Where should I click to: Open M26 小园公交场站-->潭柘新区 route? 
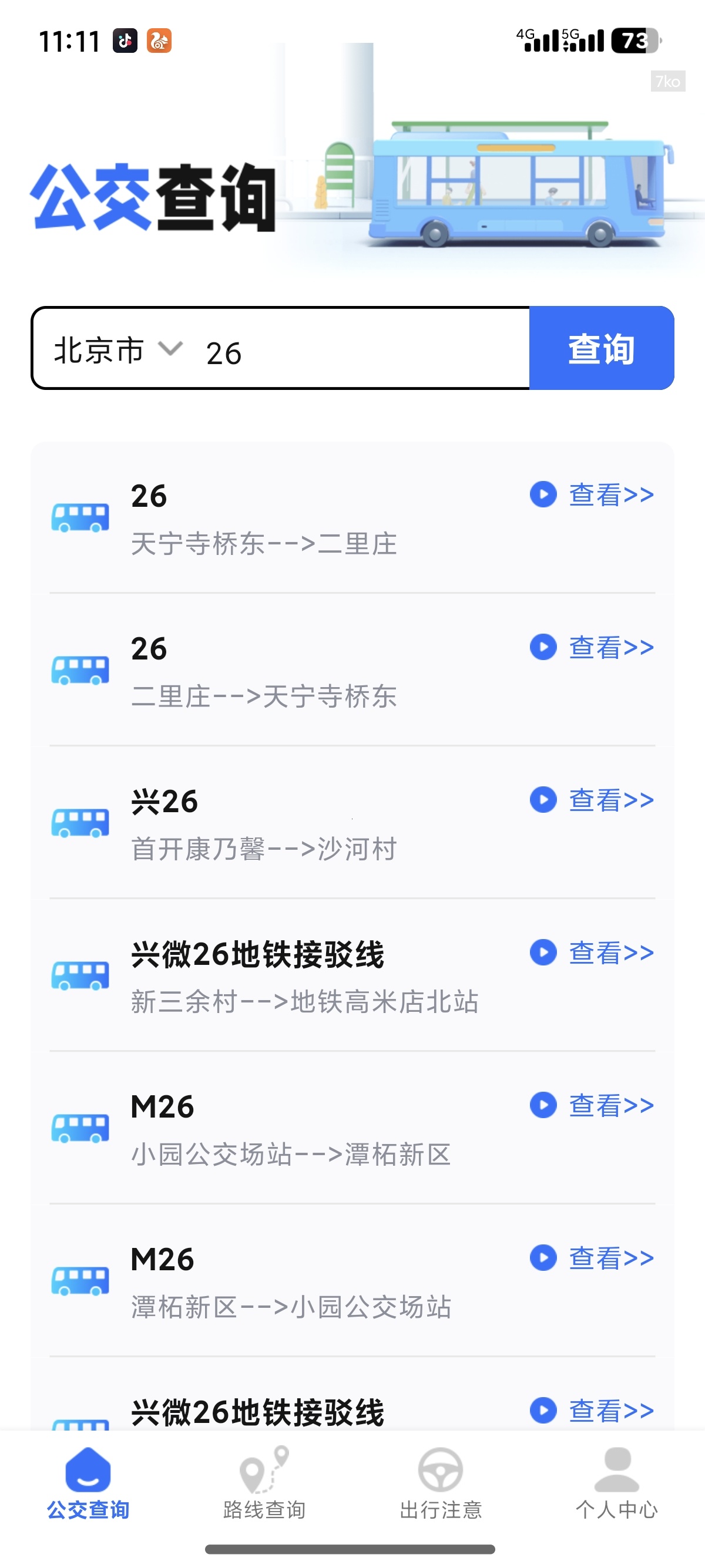[x=592, y=1105]
